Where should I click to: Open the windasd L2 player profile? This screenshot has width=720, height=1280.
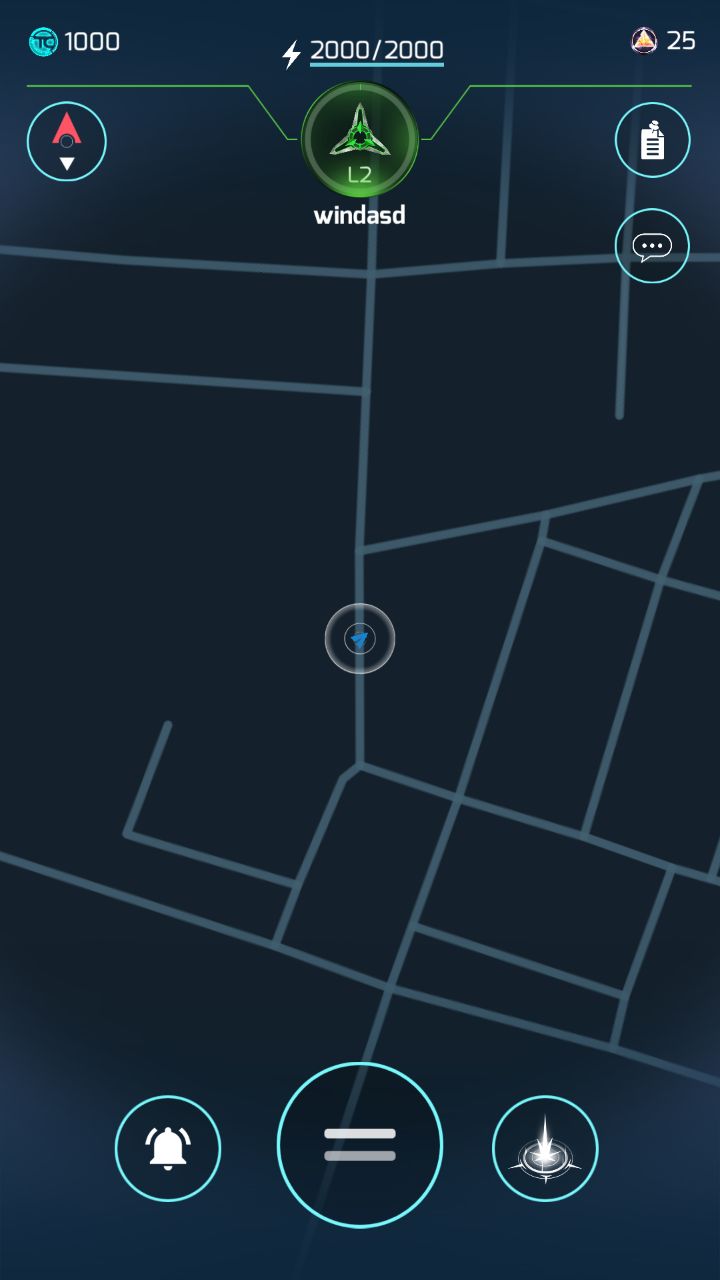pyautogui.click(x=360, y=141)
